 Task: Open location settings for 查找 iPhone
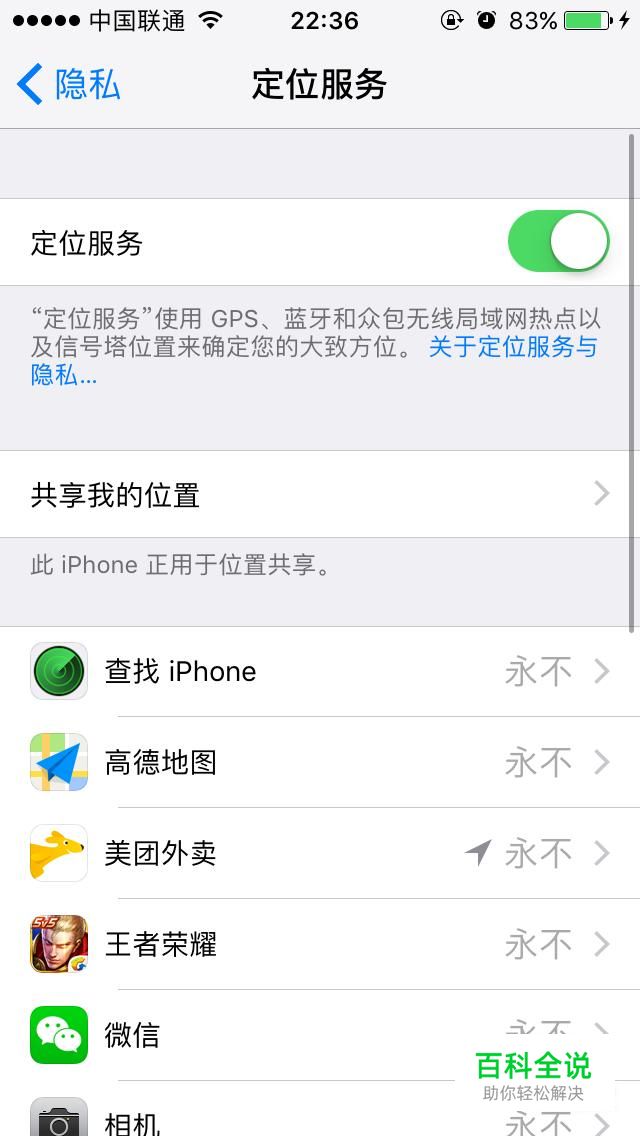point(320,672)
